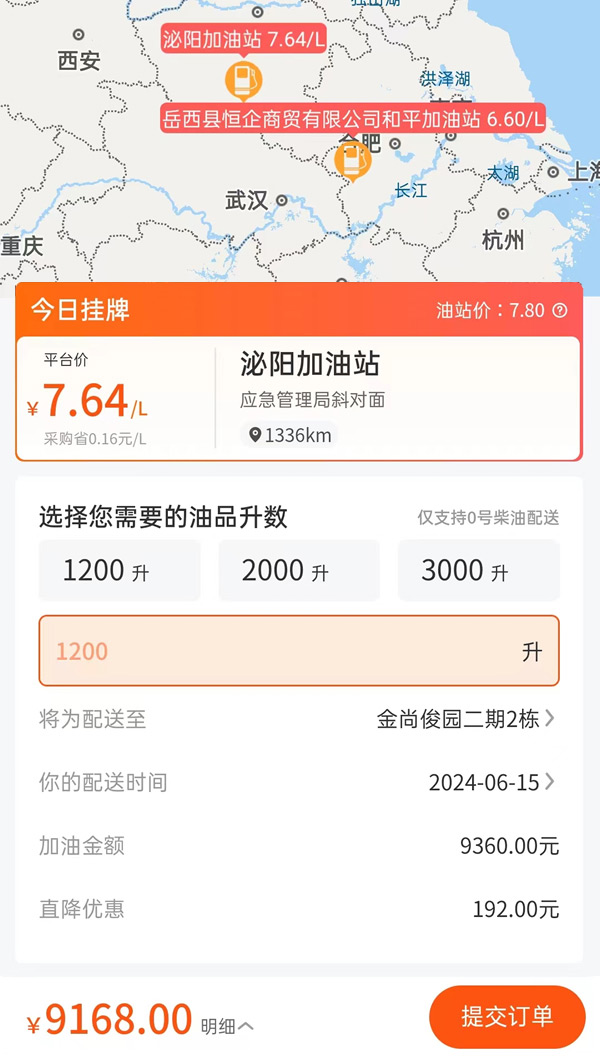Tap the 泌阳加油站 7.64/L map marker

243,81
